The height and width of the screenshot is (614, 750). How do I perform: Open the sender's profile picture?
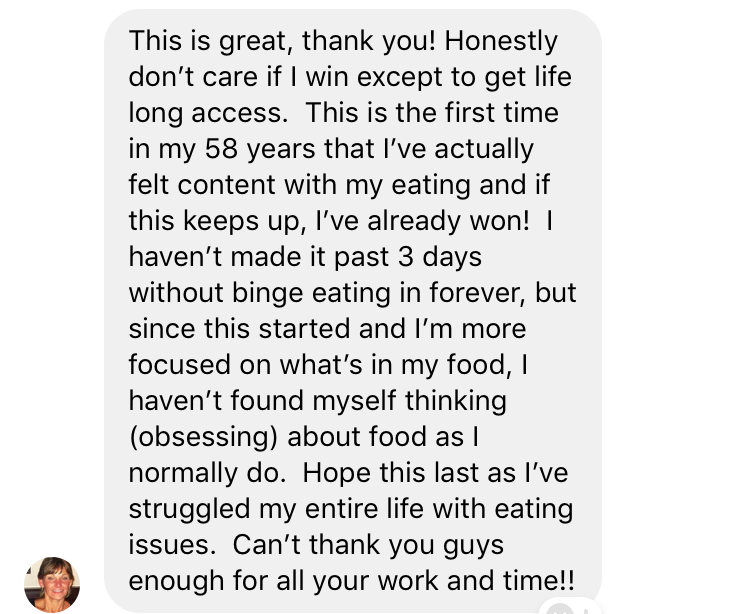pos(52,584)
